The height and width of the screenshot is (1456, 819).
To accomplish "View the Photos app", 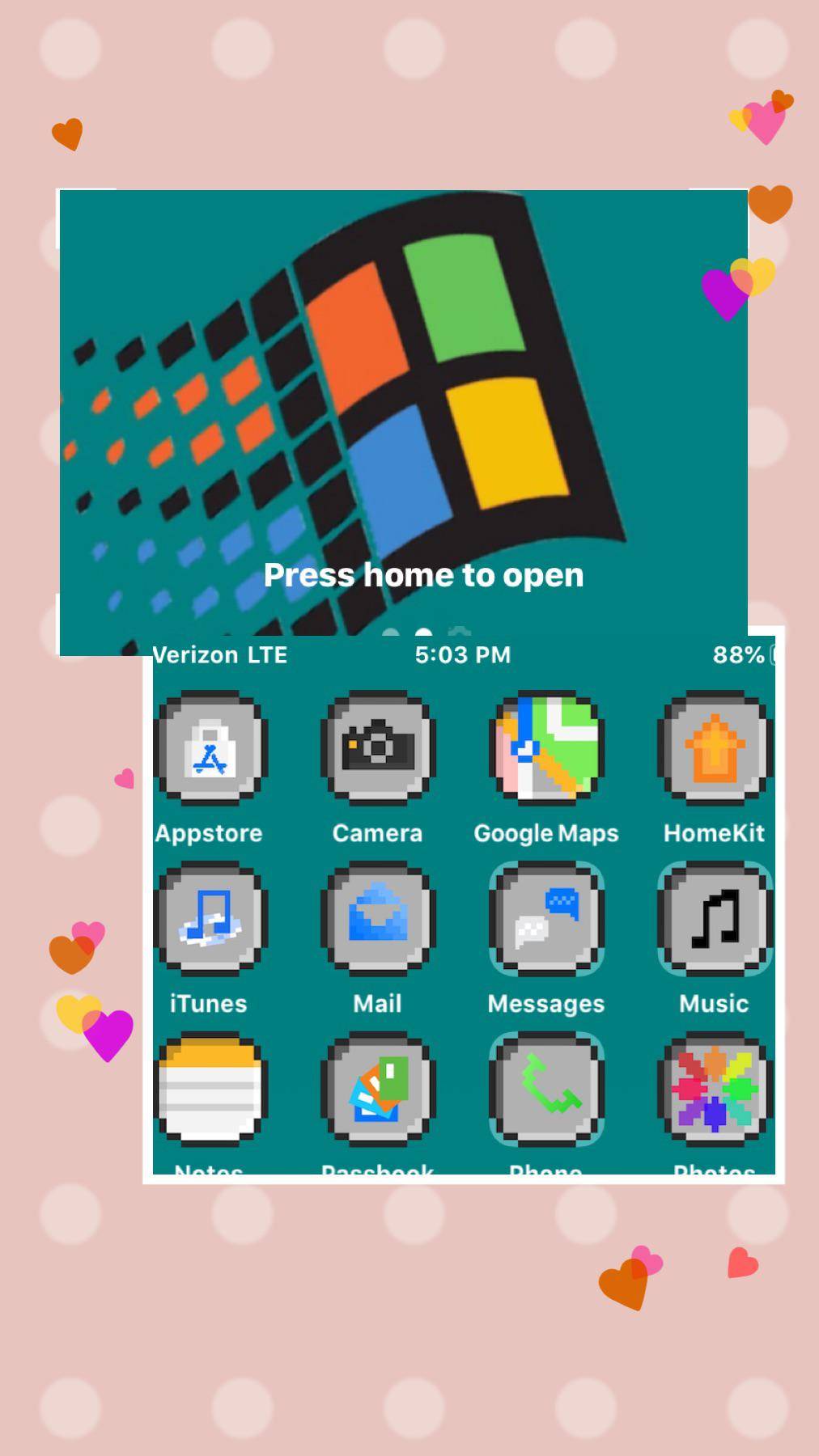I will (x=714, y=1088).
